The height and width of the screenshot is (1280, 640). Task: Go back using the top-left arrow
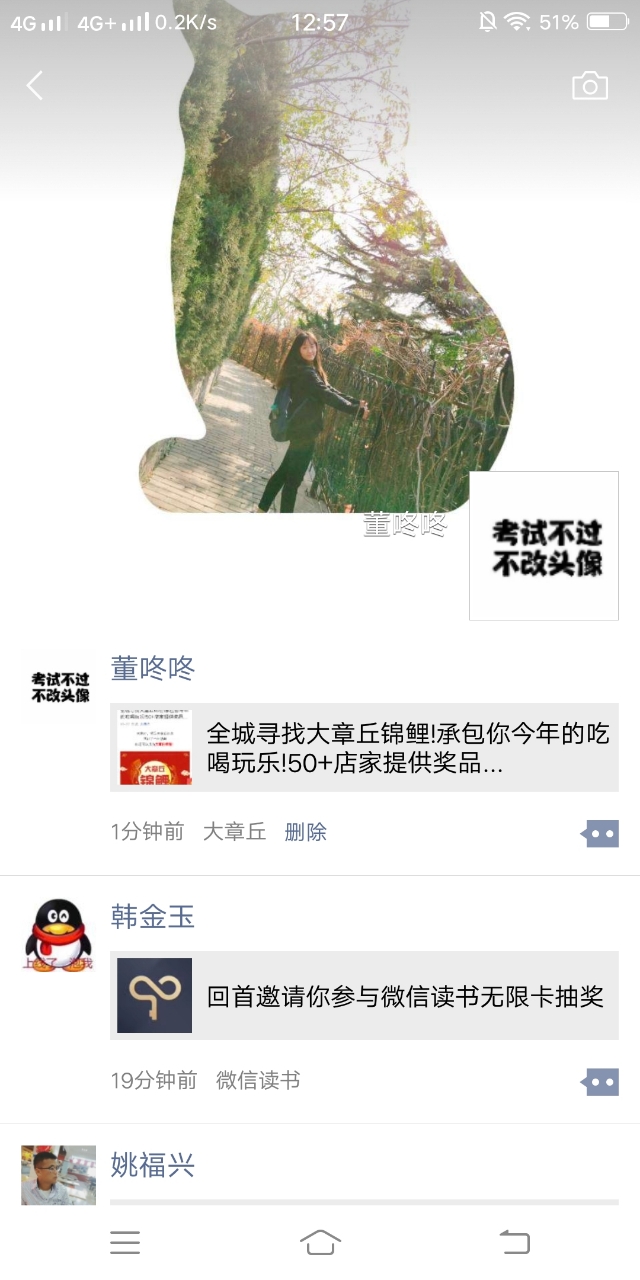[35, 86]
